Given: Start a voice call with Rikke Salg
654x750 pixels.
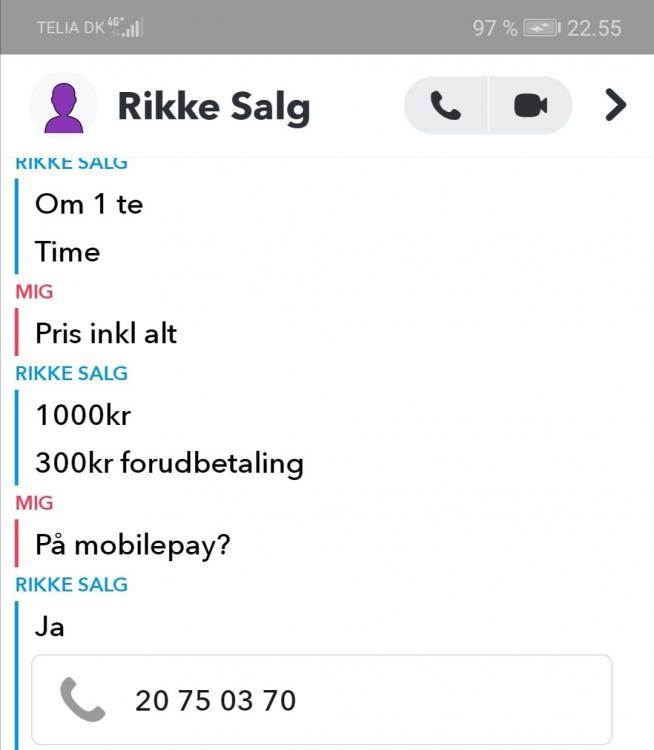Looking at the screenshot, I should (x=446, y=105).
